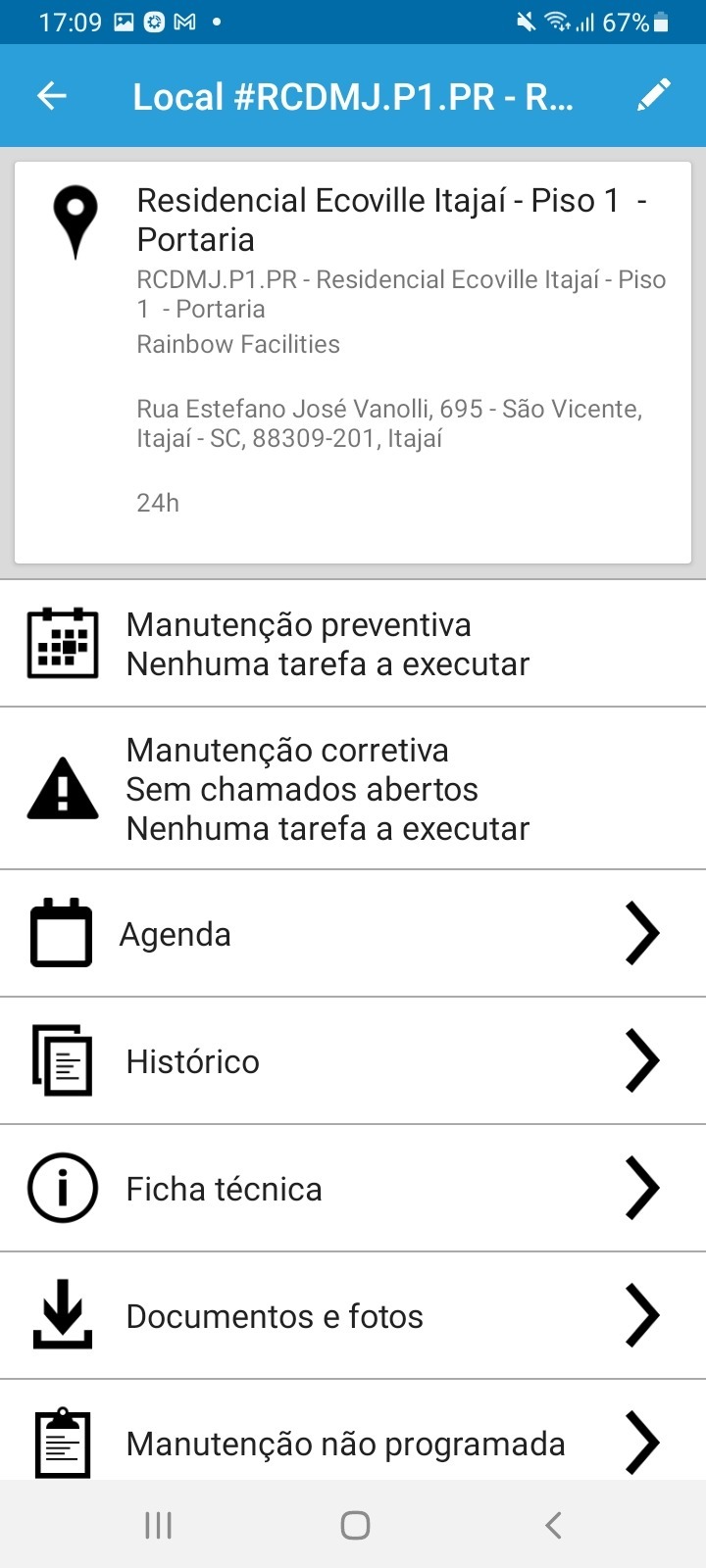The height and width of the screenshot is (1568, 706).
Task: Open the Agenda section
Action: (x=353, y=934)
